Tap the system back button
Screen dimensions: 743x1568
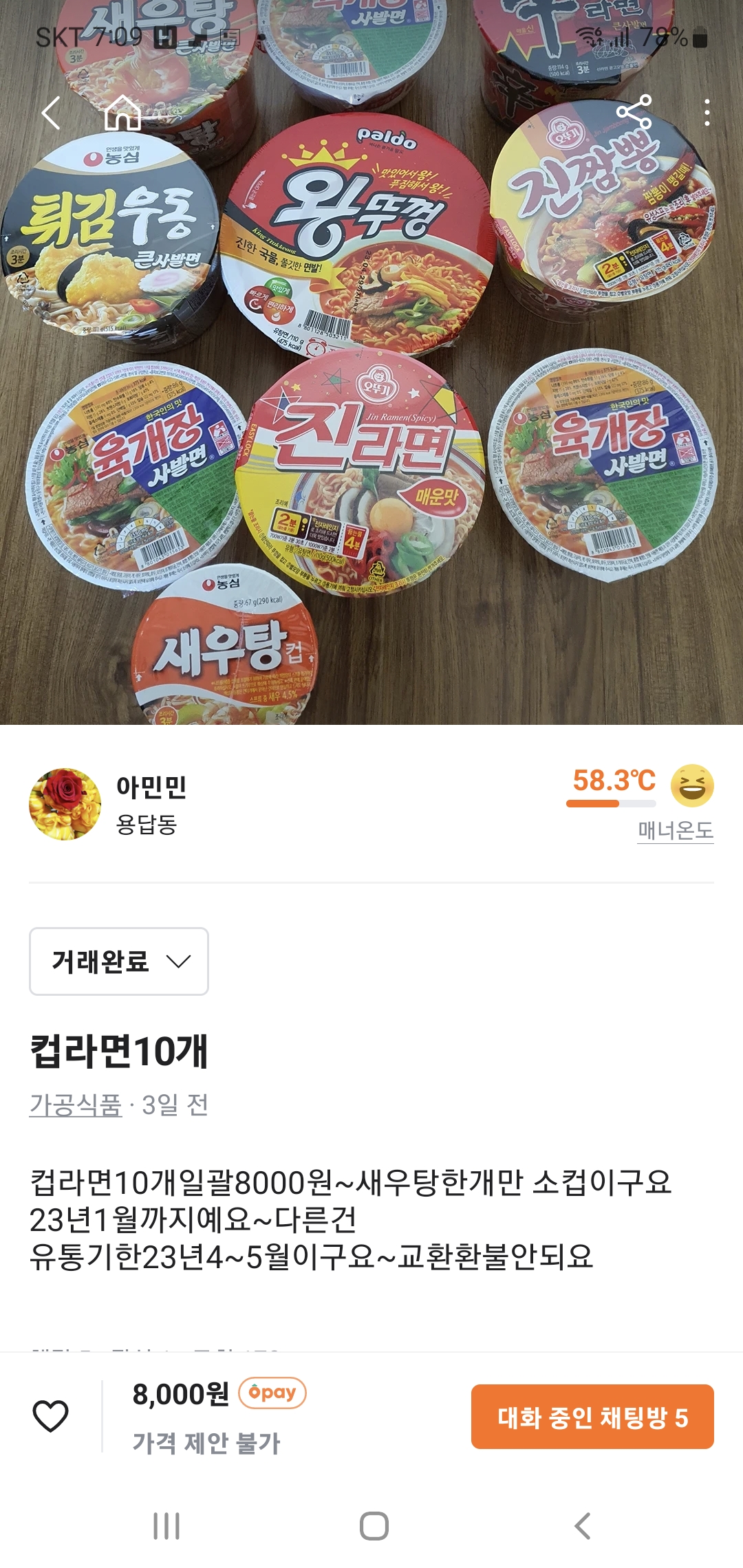coord(582,1525)
